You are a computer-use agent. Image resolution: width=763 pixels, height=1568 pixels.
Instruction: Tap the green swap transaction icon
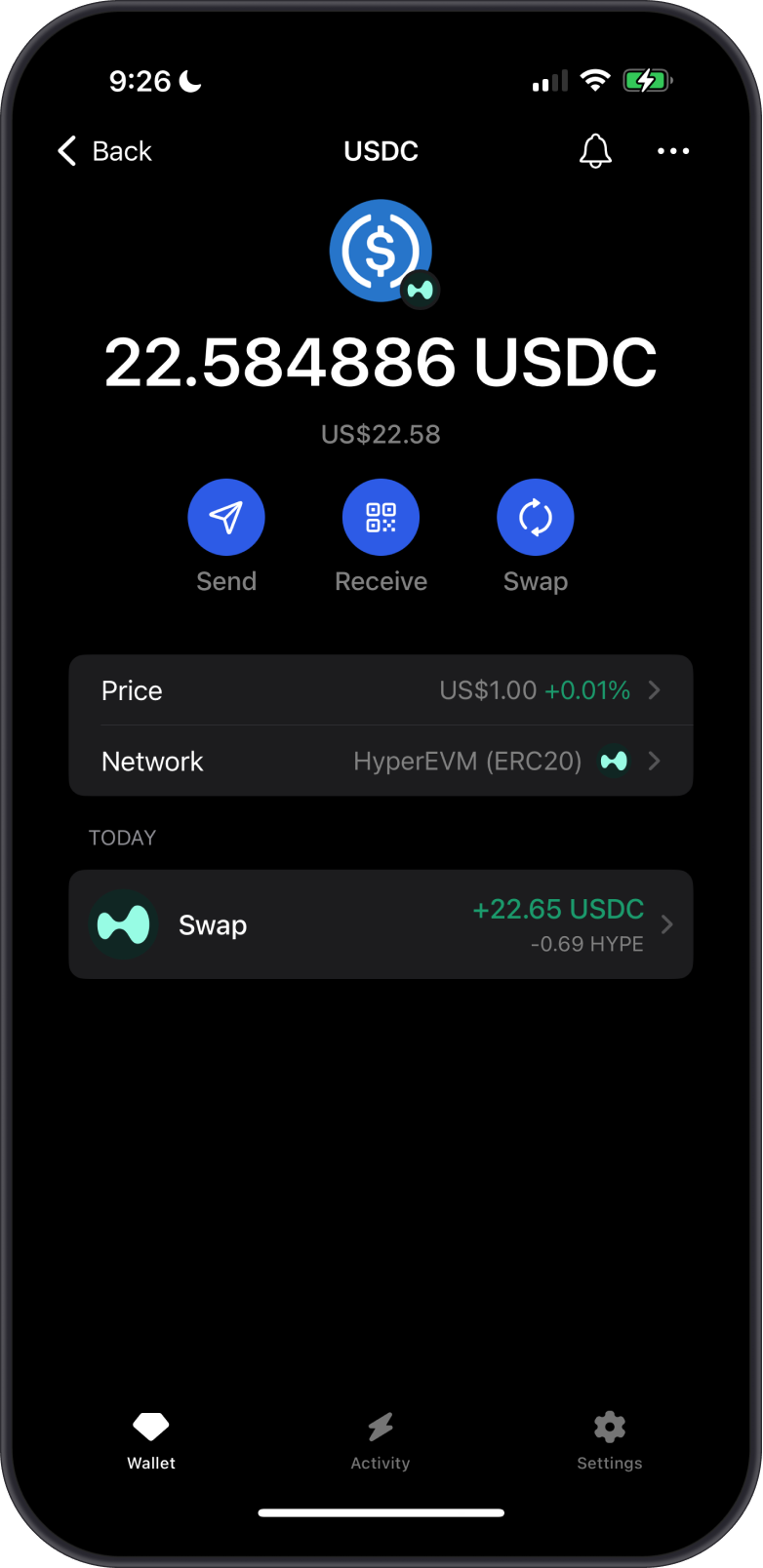tap(123, 924)
